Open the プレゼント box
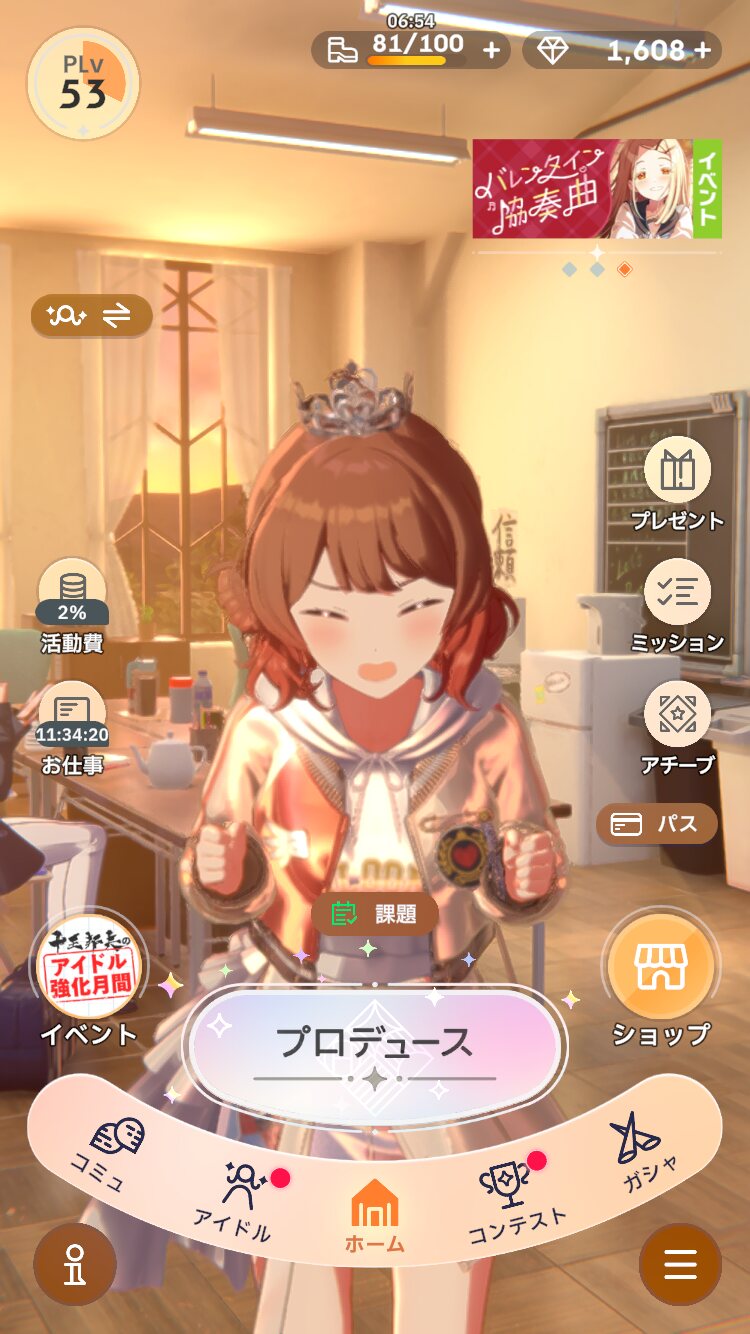The height and width of the screenshot is (1334, 750). coord(677,482)
